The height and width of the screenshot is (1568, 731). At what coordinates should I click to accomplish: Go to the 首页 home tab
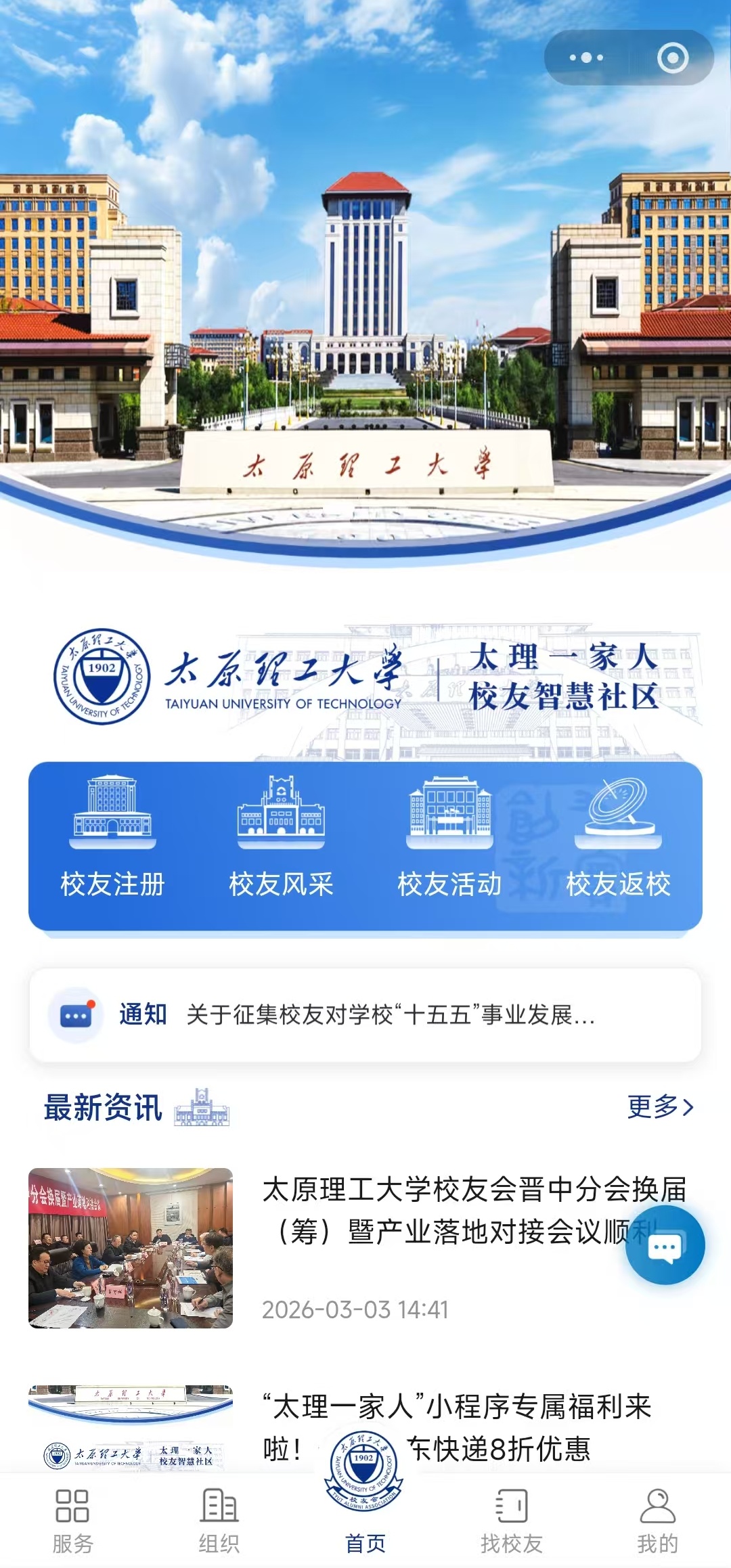tap(365, 1516)
